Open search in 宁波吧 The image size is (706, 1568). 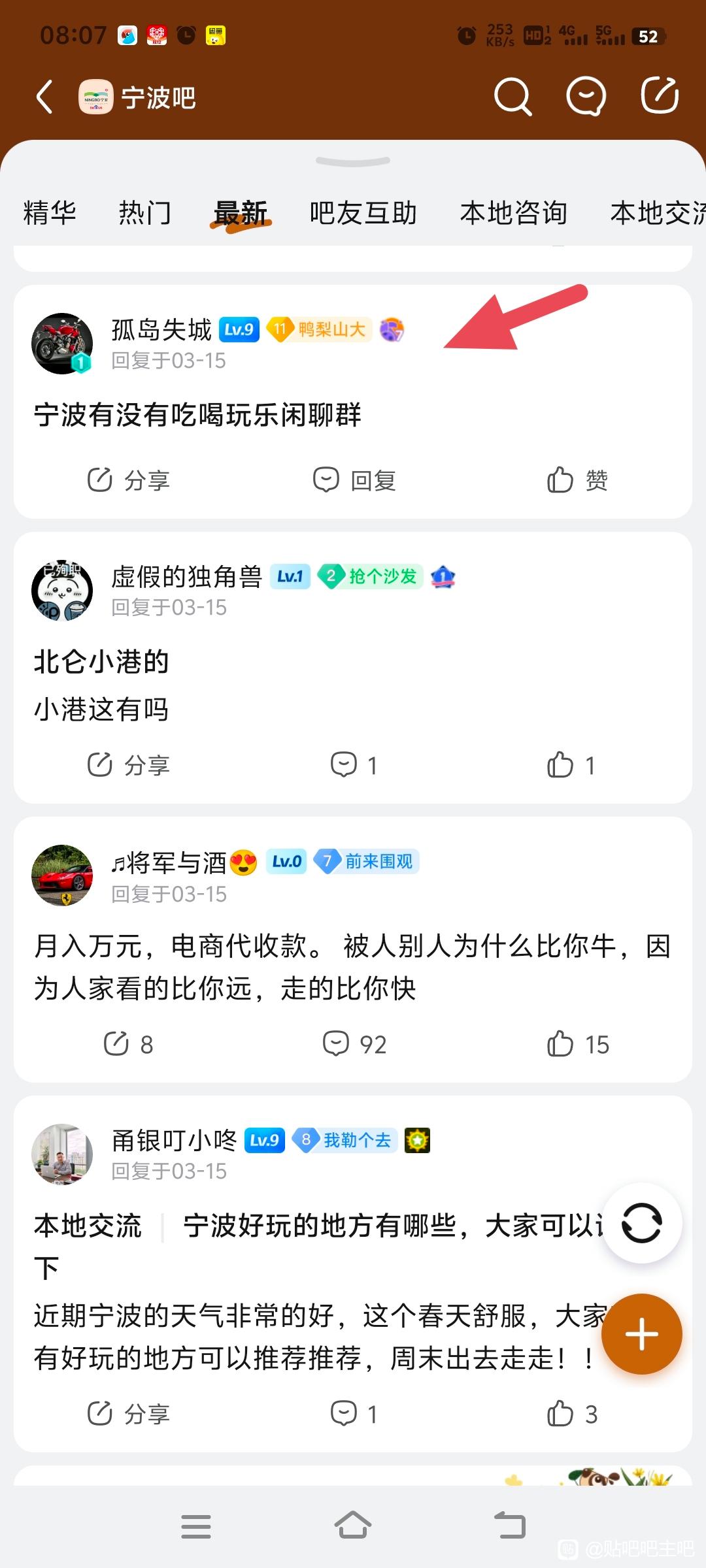click(x=512, y=97)
